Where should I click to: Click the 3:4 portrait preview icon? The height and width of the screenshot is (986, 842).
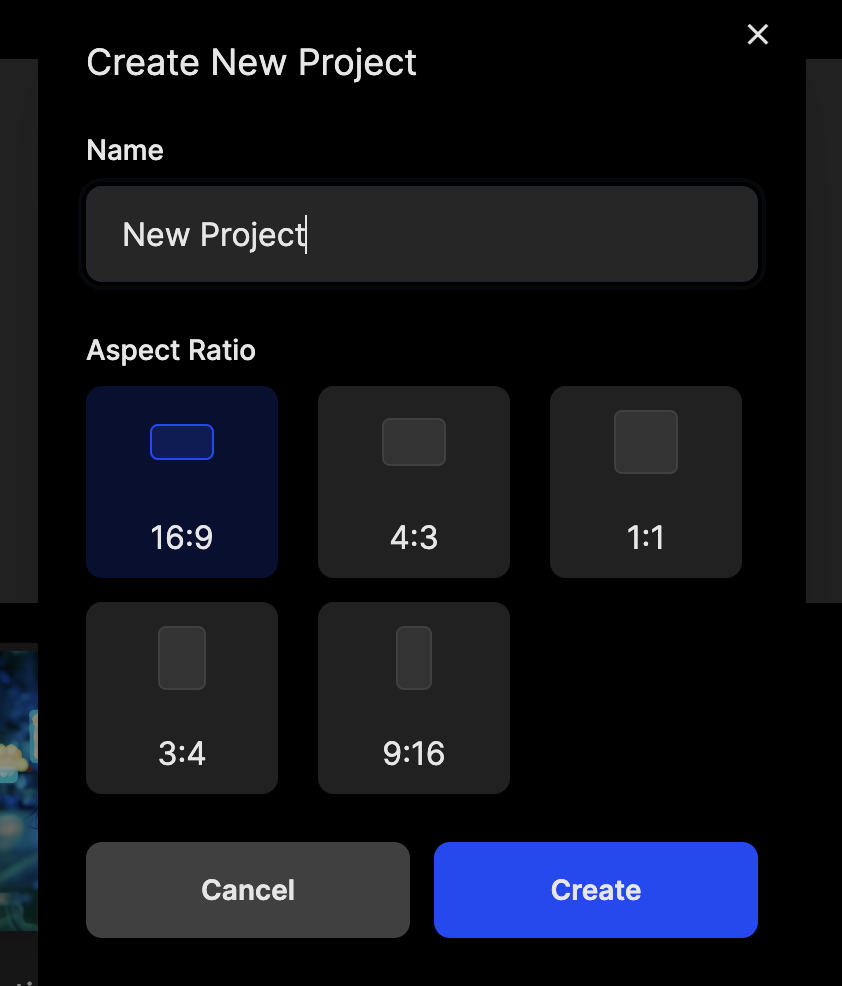pos(181,657)
